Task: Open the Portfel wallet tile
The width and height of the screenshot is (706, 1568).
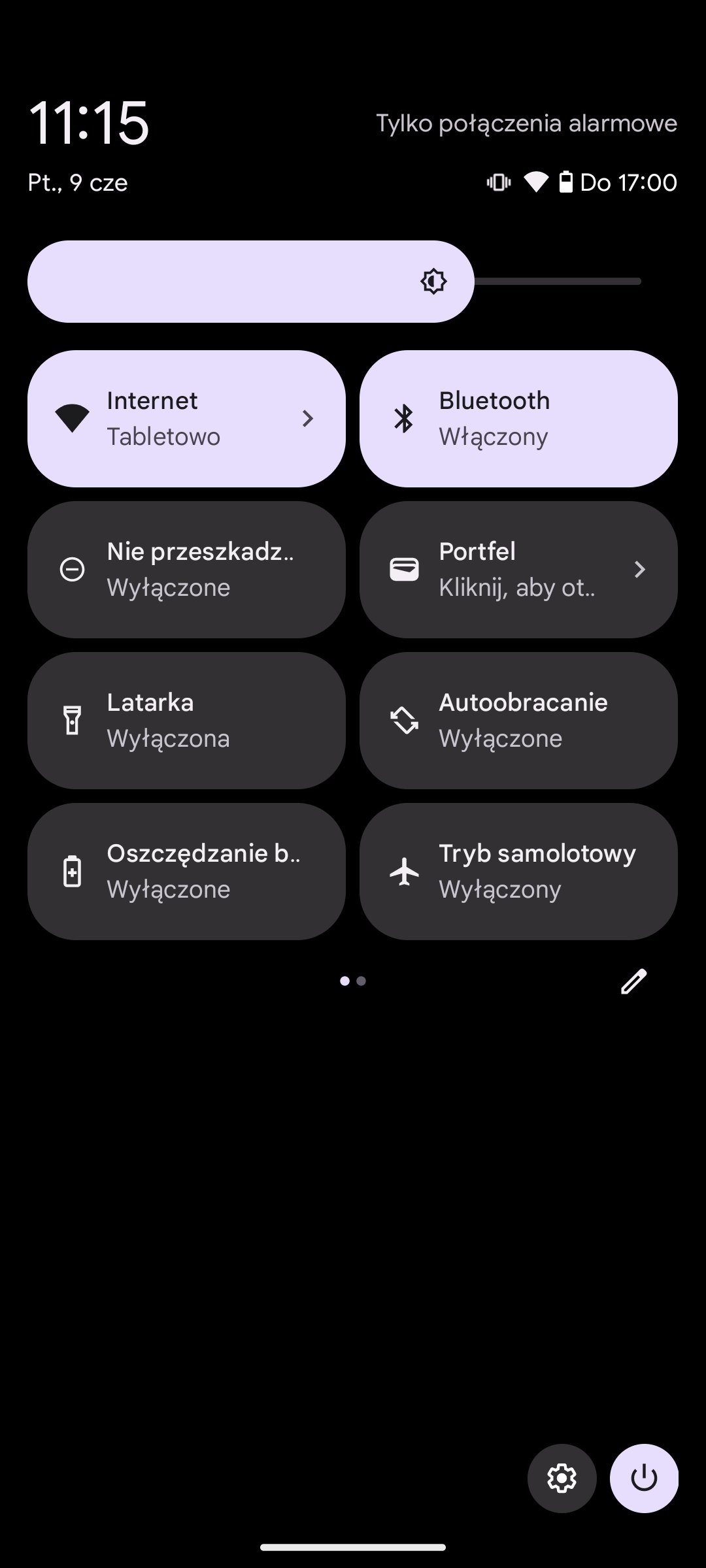Action: pyautogui.click(x=518, y=570)
